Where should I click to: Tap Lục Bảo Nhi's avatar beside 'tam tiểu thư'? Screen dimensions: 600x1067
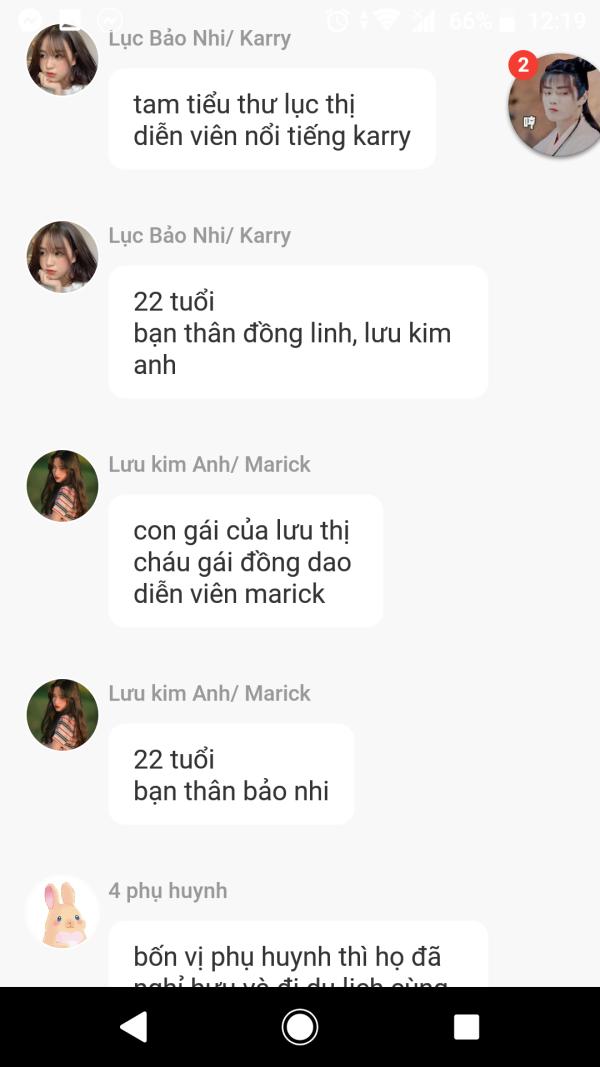pos(62,59)
